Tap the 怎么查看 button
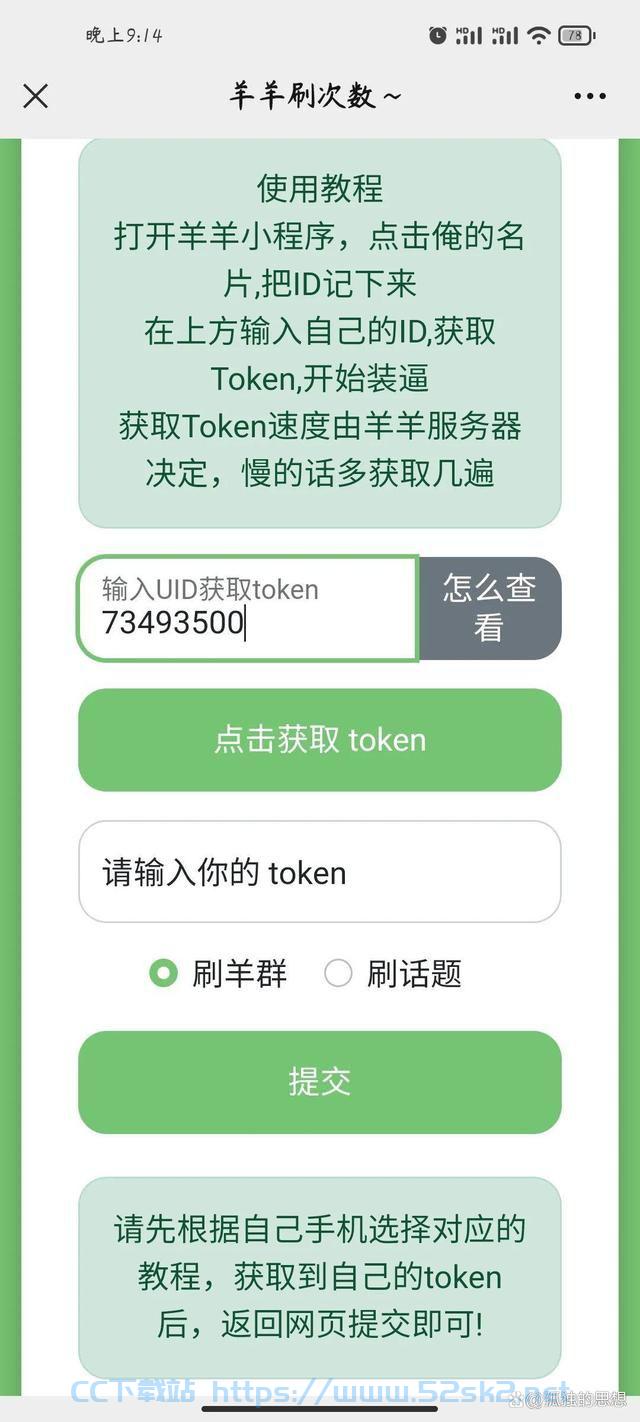Screen dimensions: 640x1422 click(490, 608)
